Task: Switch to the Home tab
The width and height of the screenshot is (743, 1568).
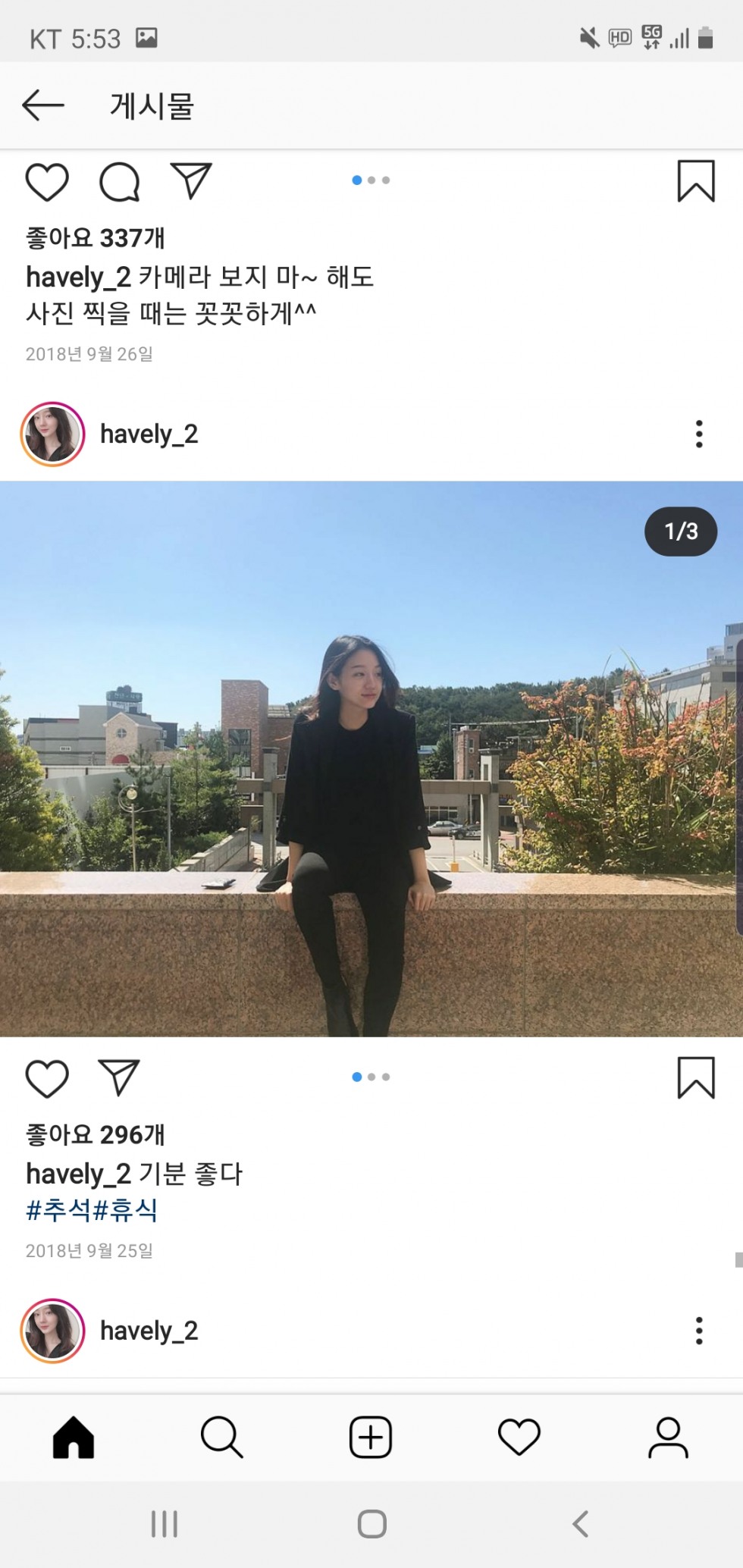Action: point(74,1438)
